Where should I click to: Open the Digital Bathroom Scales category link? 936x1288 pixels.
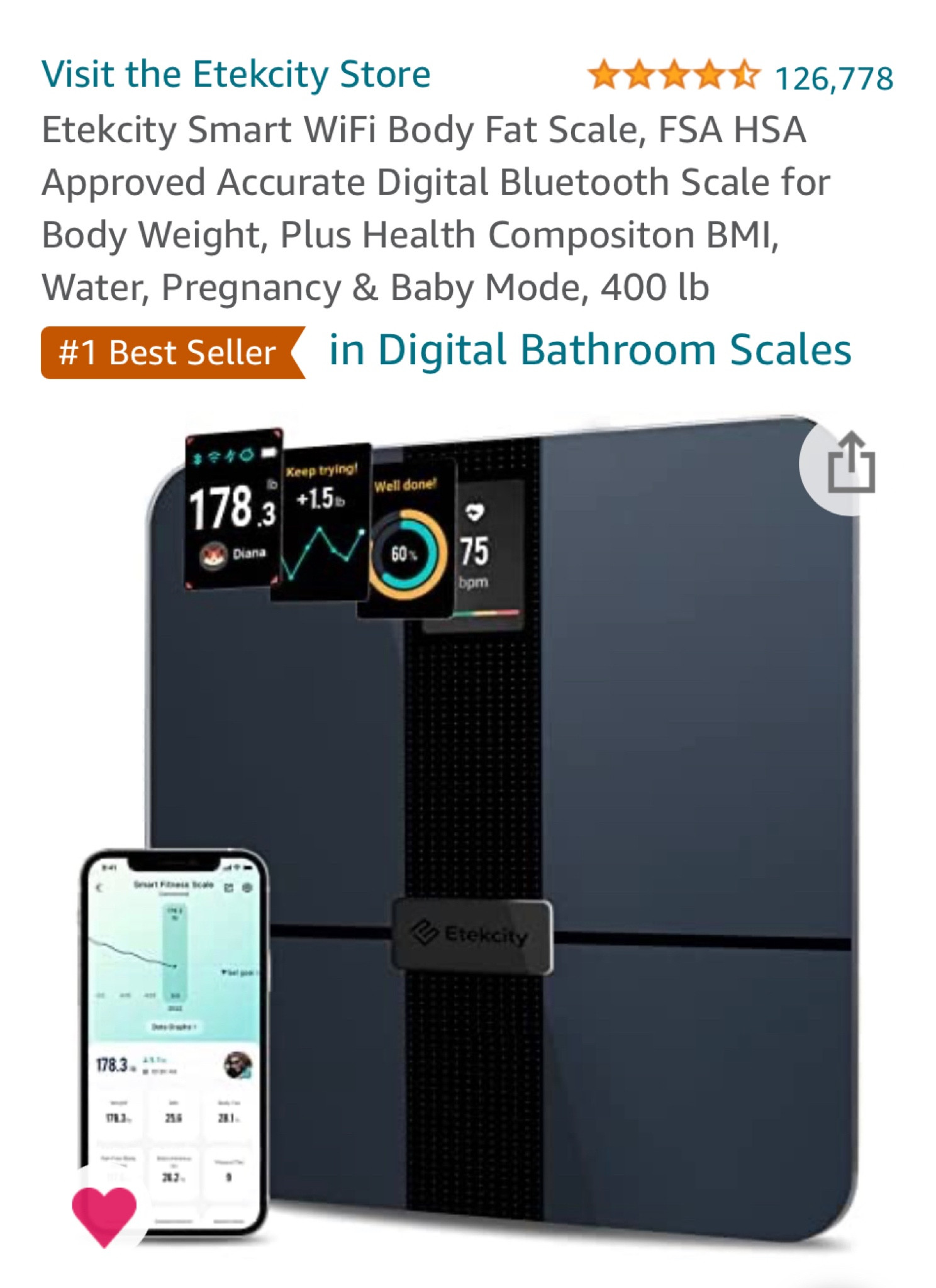tap(590, 350)
